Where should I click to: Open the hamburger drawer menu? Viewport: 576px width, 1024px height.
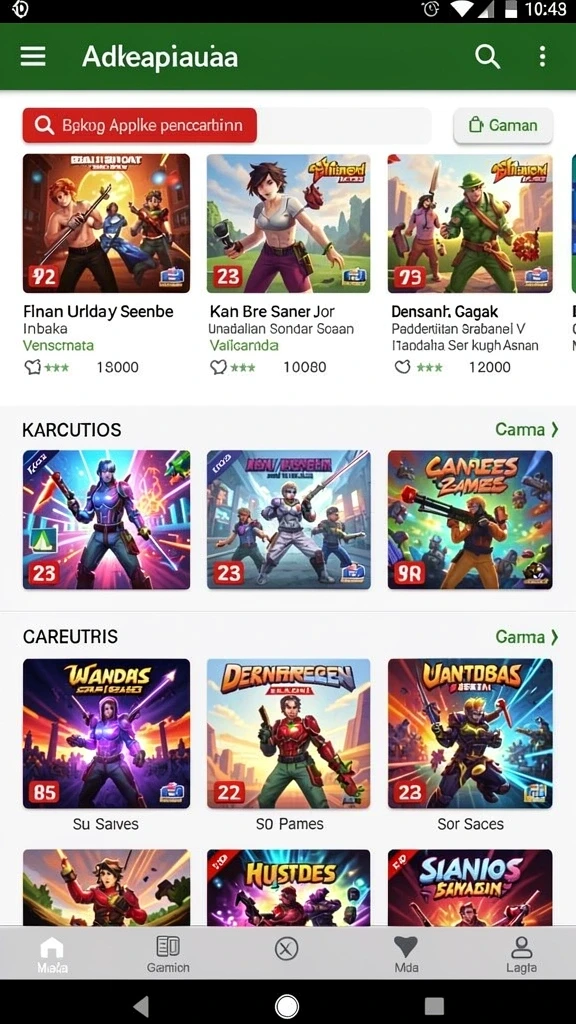click(33, 57)
